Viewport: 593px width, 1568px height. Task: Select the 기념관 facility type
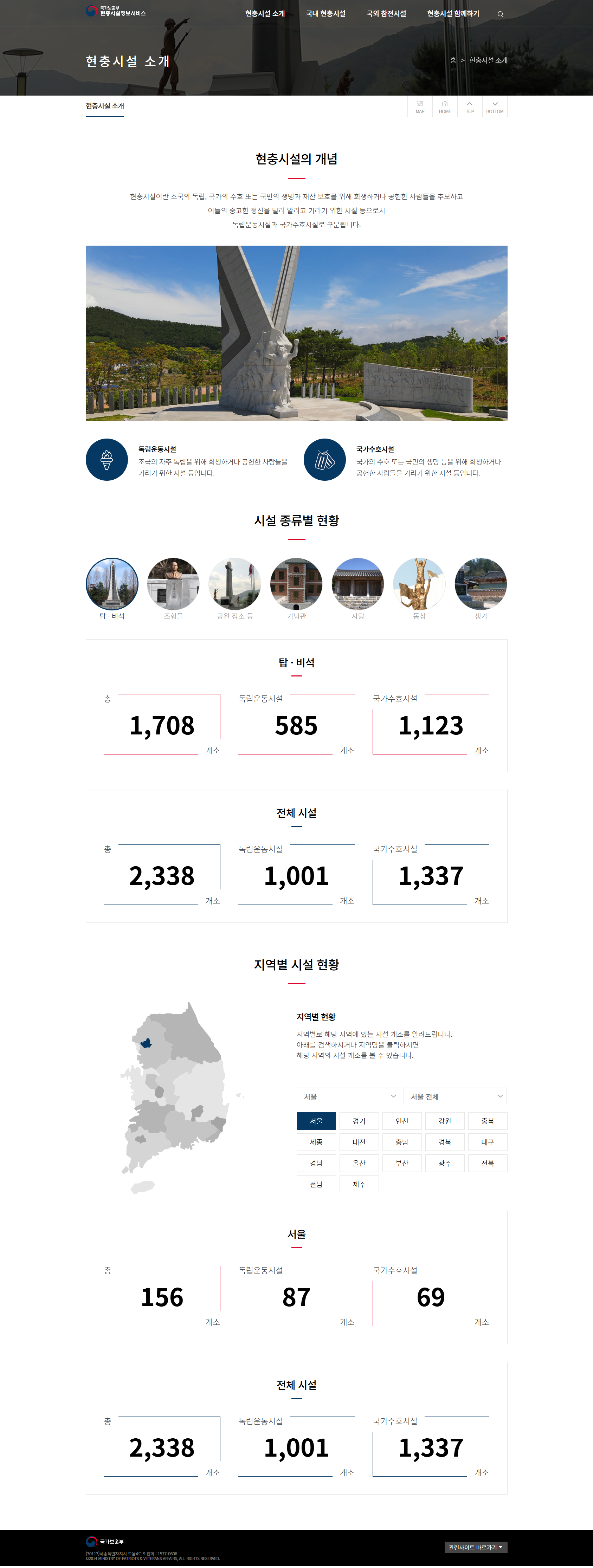point(297,584)
